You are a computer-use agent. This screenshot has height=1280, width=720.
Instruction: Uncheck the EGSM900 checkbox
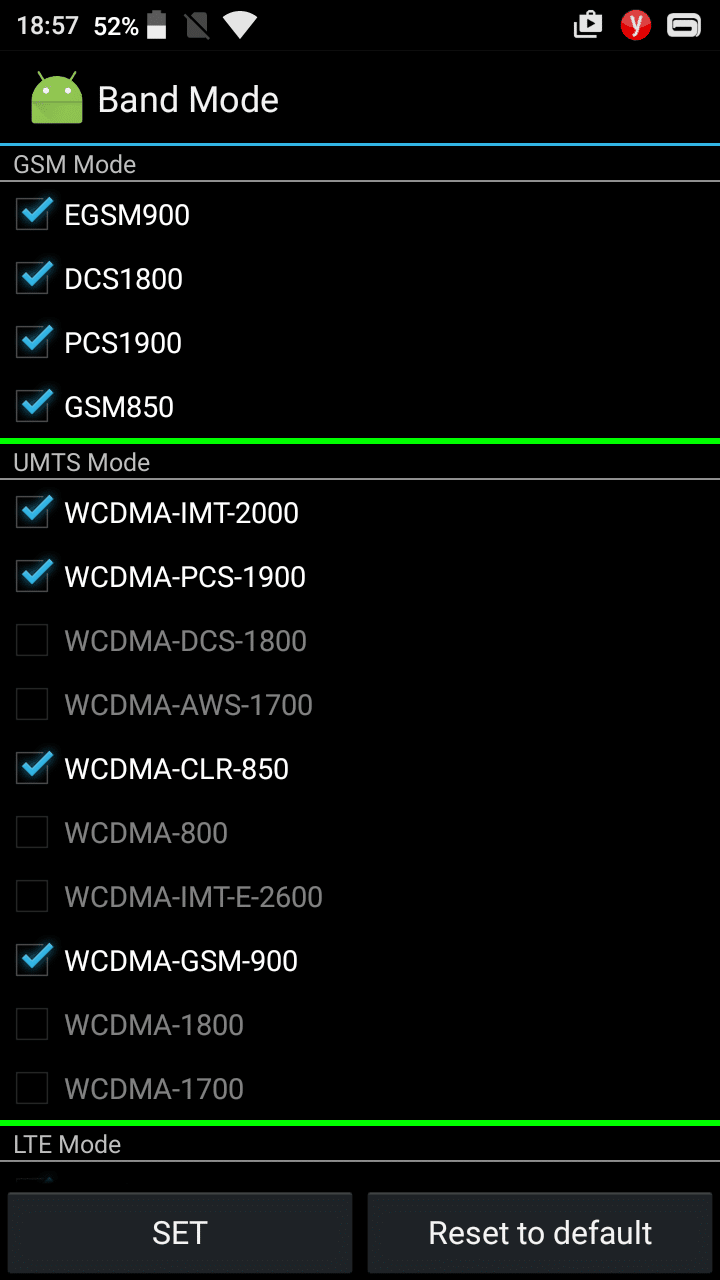point(33,215)
